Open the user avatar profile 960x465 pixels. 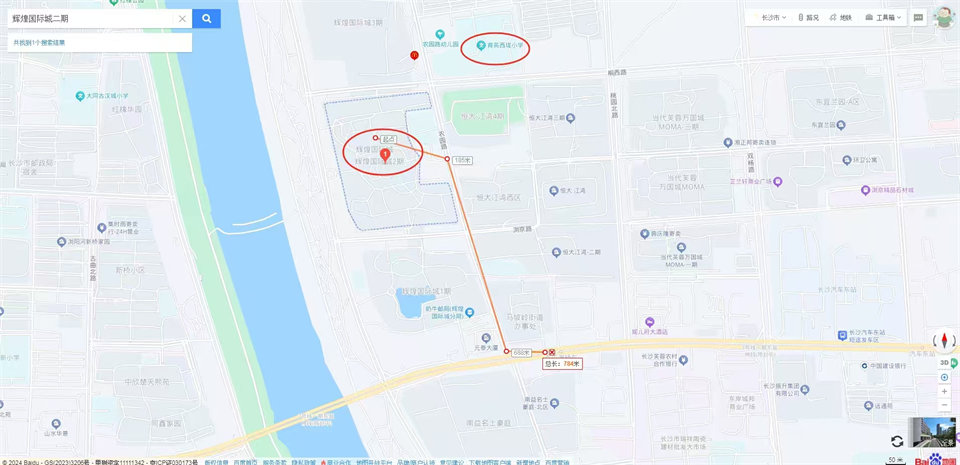[944, 16]
